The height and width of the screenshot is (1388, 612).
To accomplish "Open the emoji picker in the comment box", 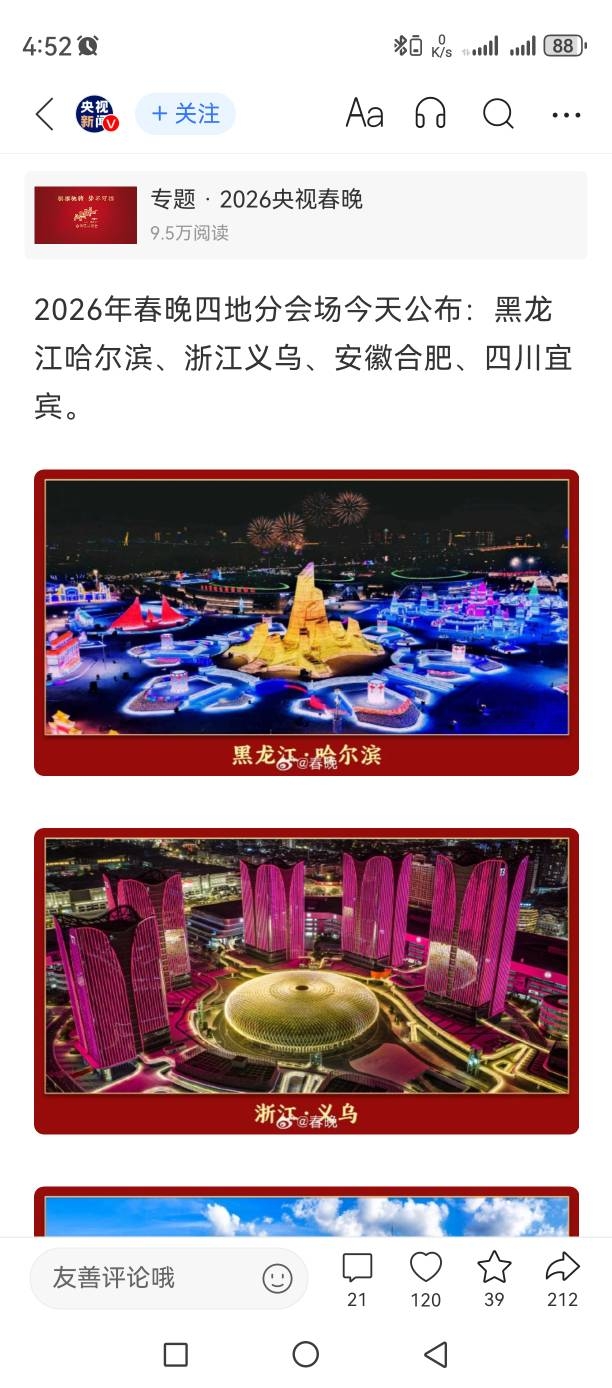I will (x=277, y=1277).
